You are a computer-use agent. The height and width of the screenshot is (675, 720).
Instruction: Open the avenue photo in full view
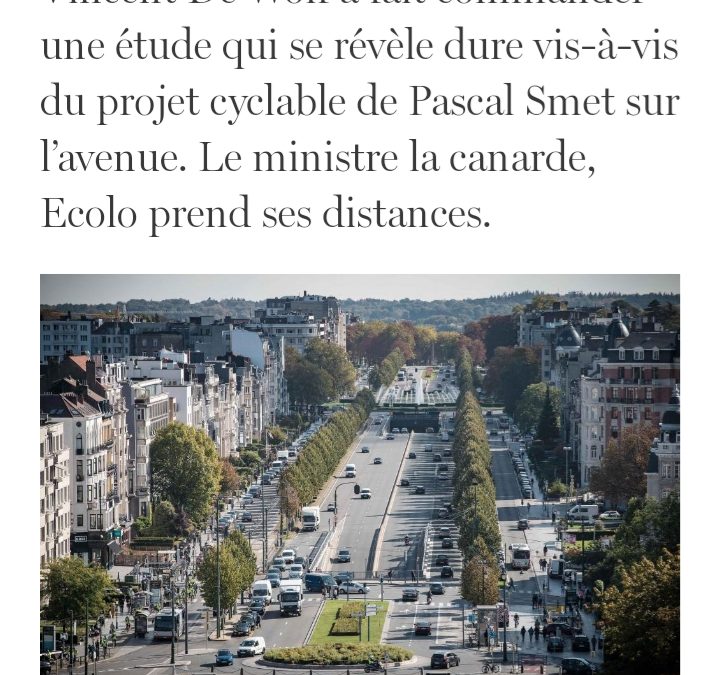coord(360,473)
